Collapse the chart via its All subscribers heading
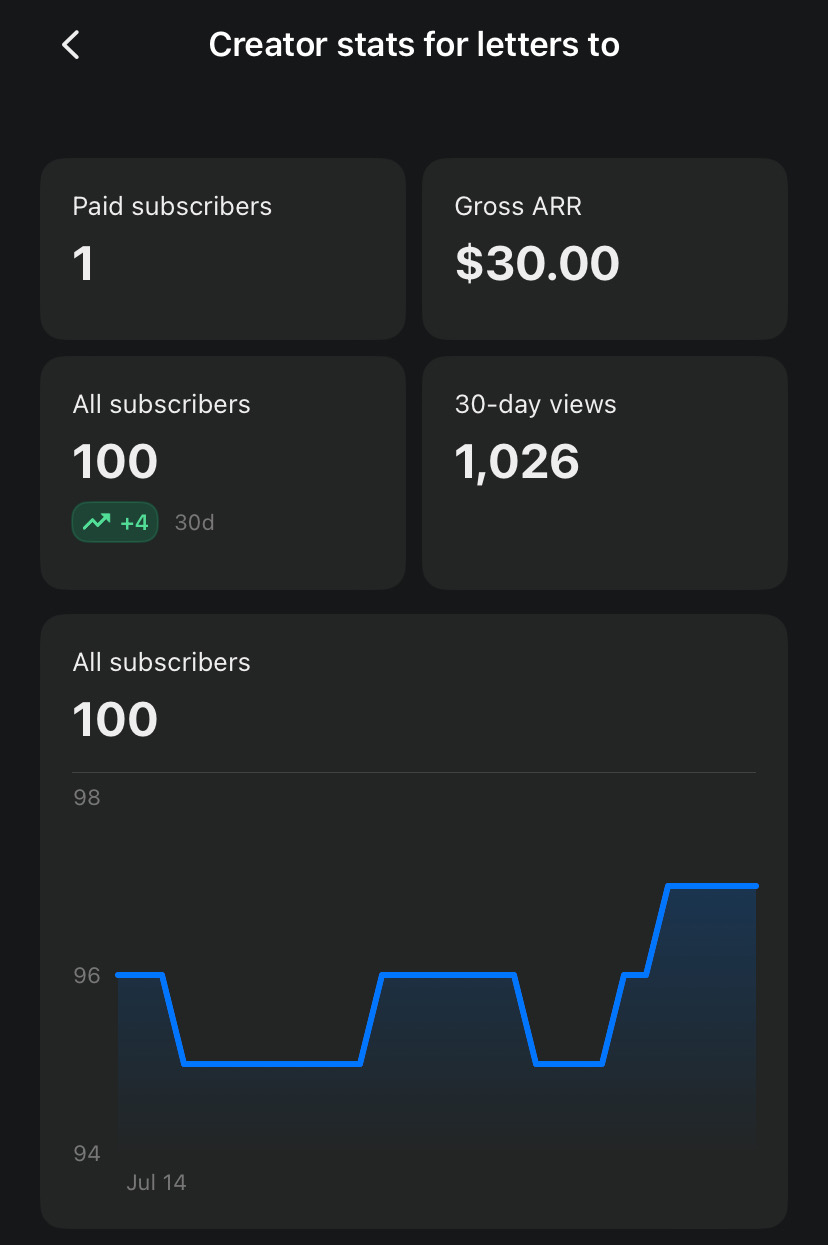The width and height of the screenshot is (828, 1245). [161, 661]
